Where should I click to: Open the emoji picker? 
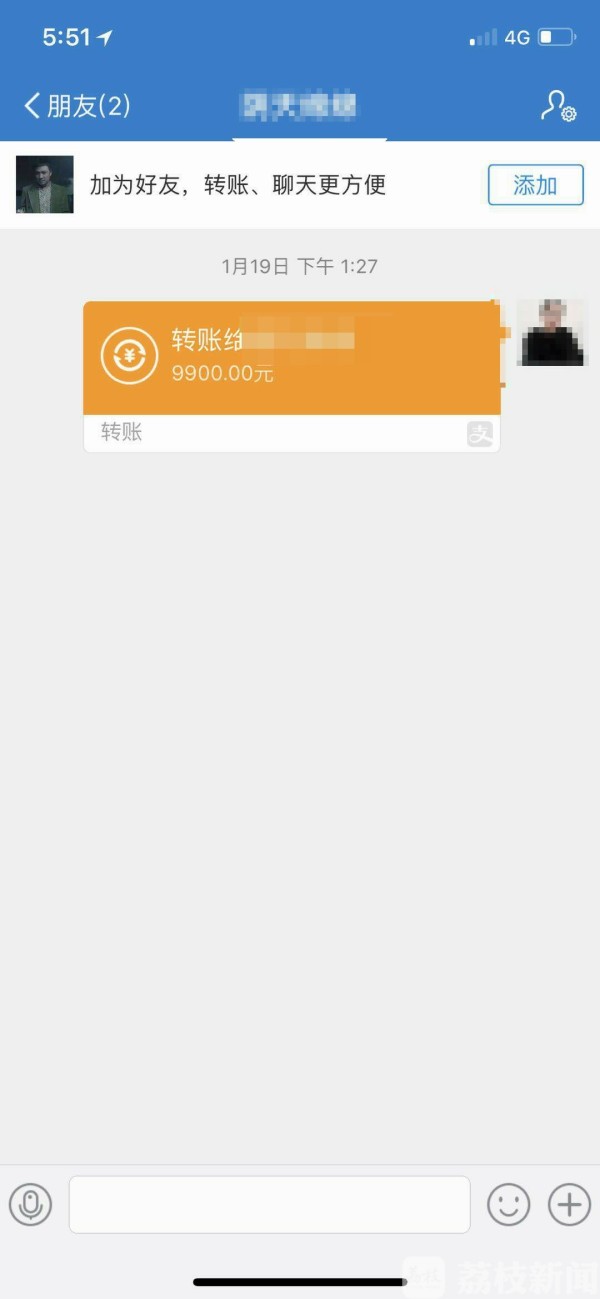[x=508, y=1204]
